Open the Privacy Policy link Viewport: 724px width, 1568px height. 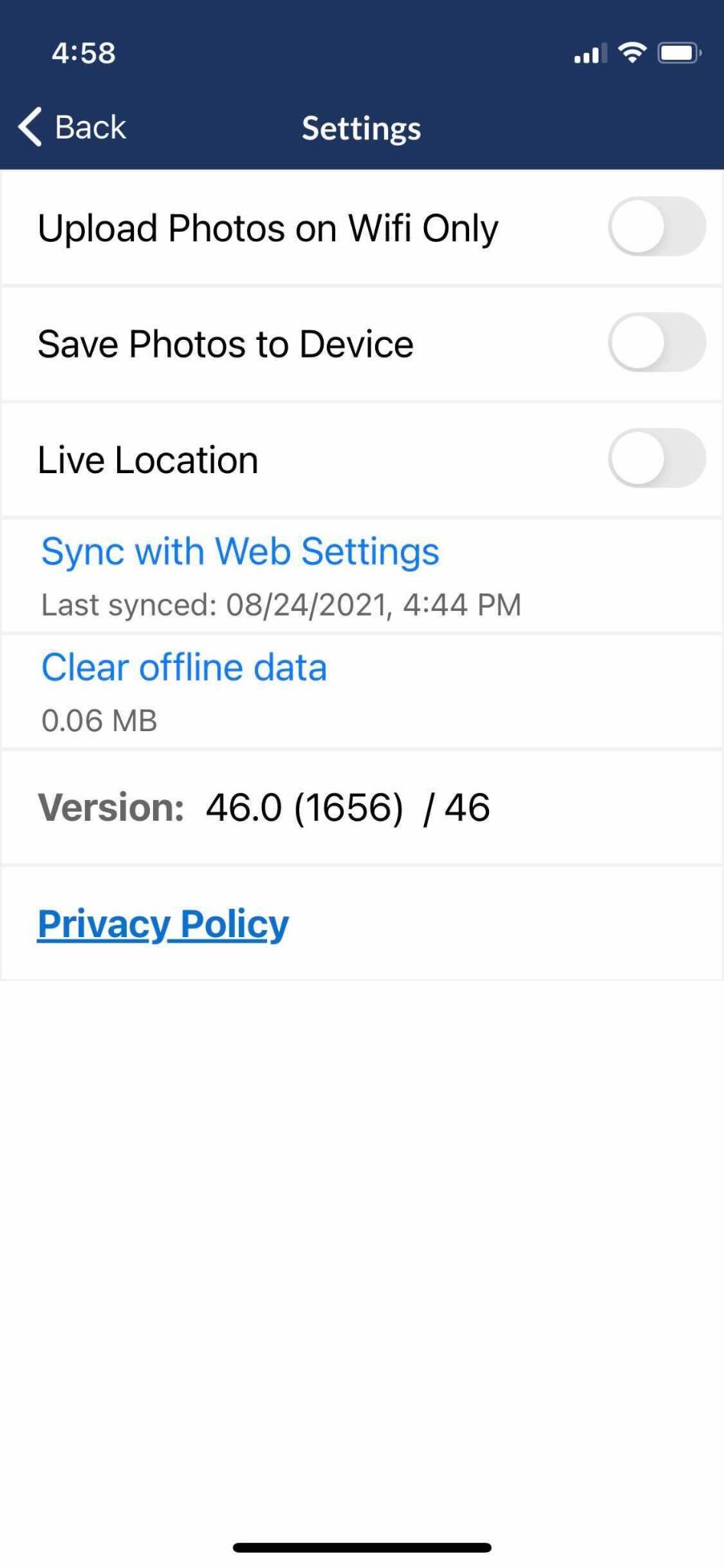[163, 924]
